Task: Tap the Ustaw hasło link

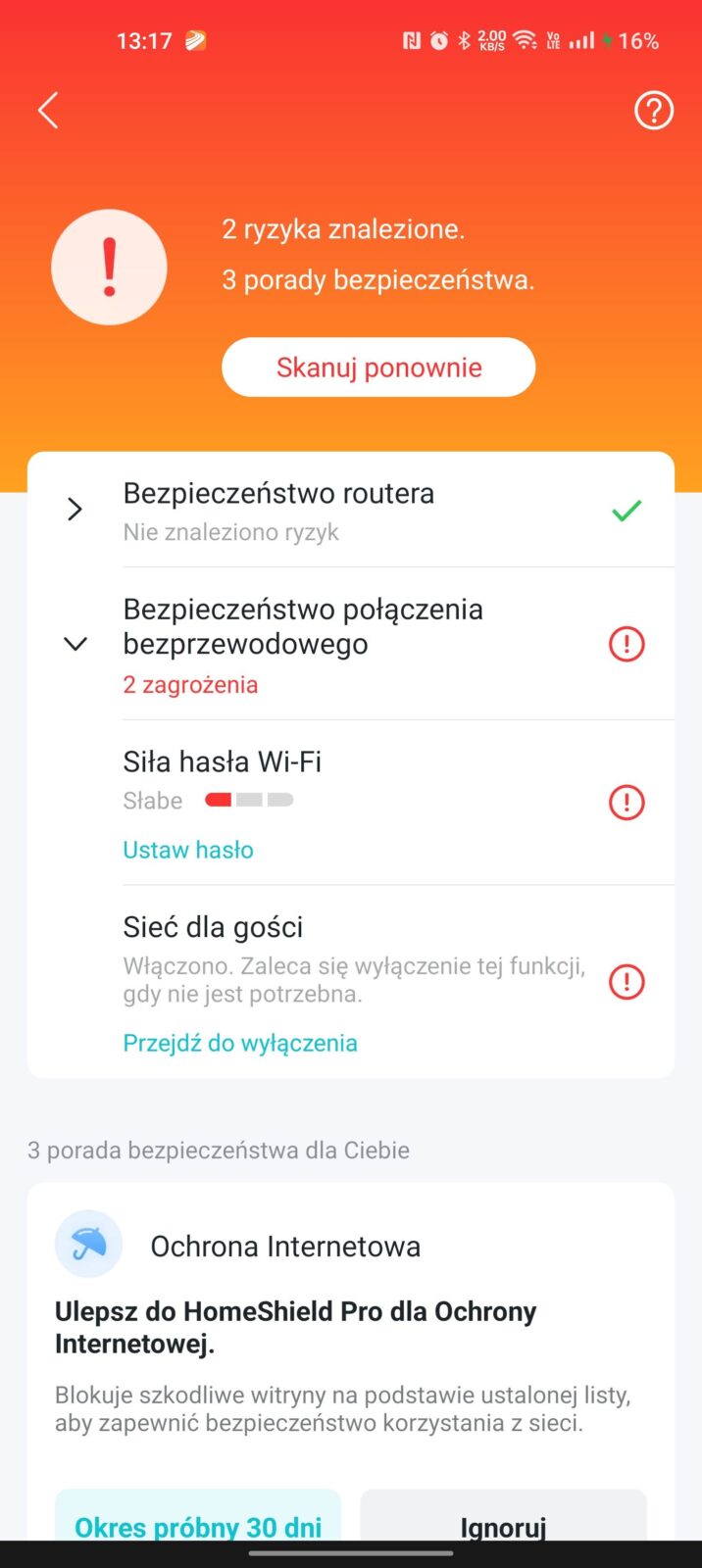Action: point(188,850)
